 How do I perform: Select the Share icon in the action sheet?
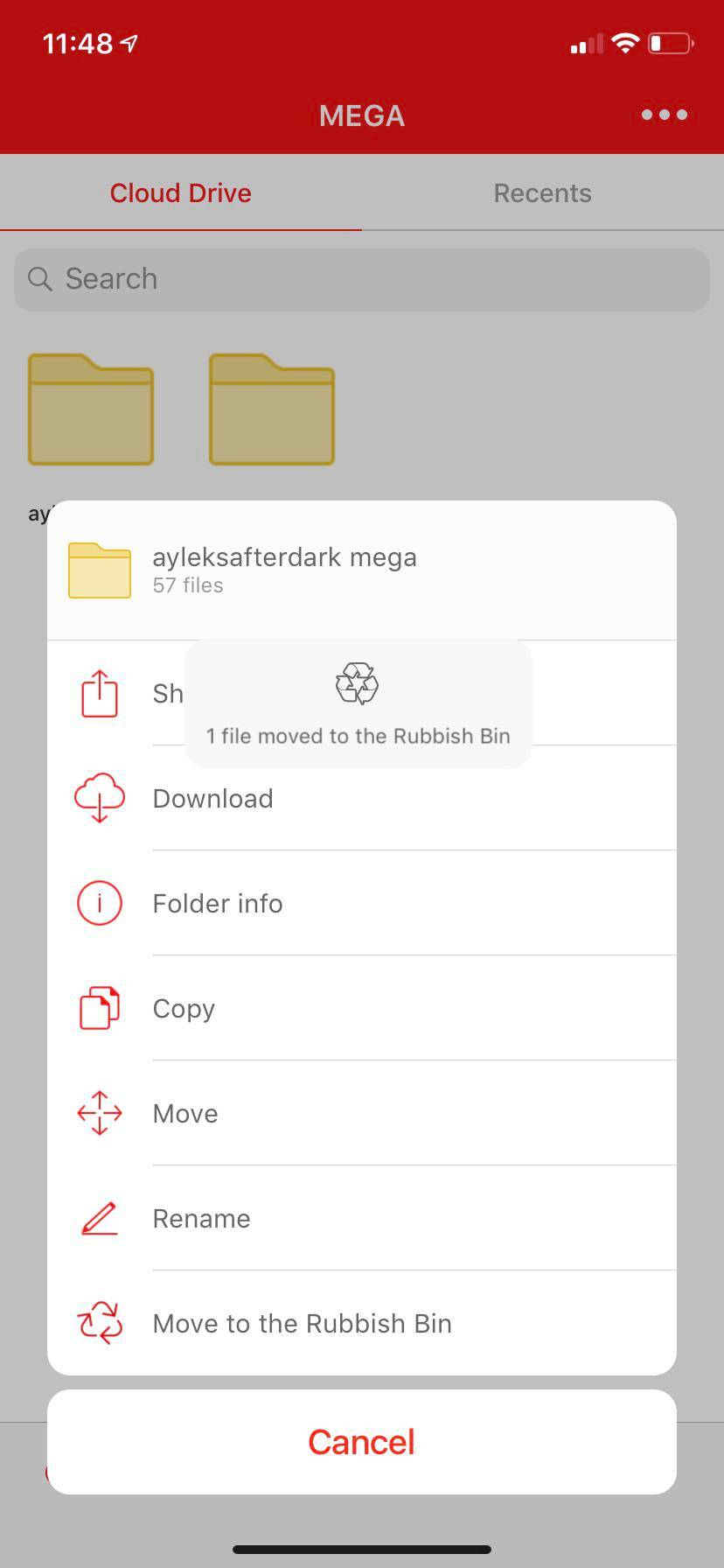[99, 694]
